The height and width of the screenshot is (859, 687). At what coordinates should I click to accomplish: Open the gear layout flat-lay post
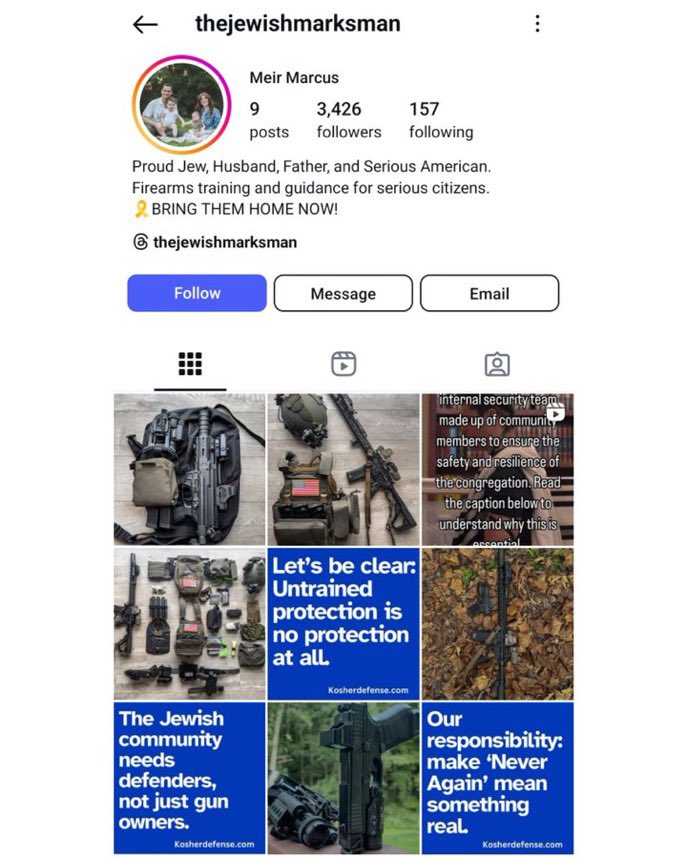pos(189,623)
